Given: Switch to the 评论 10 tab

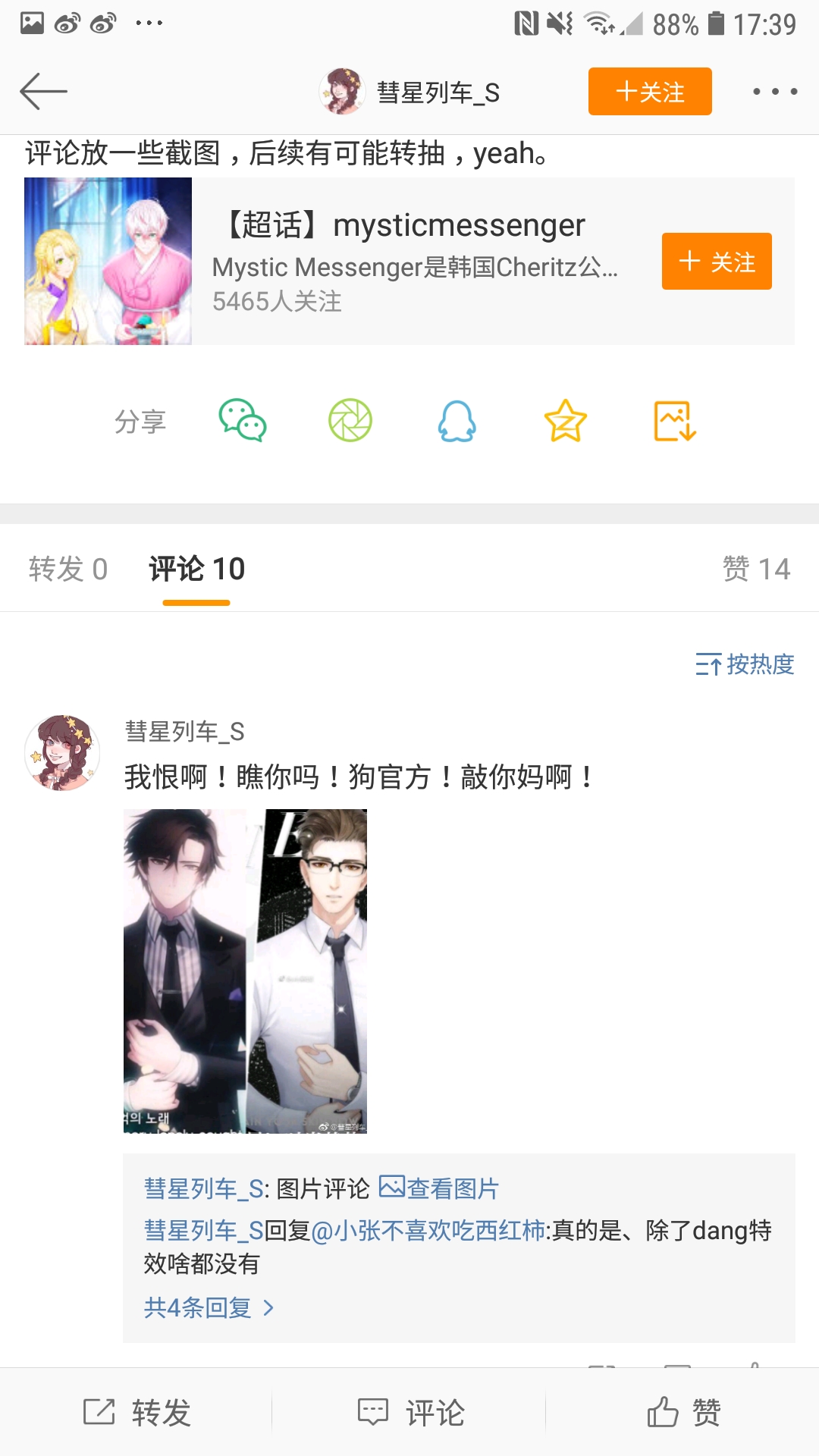Looking at the screenshot, I should pos(196,569).
